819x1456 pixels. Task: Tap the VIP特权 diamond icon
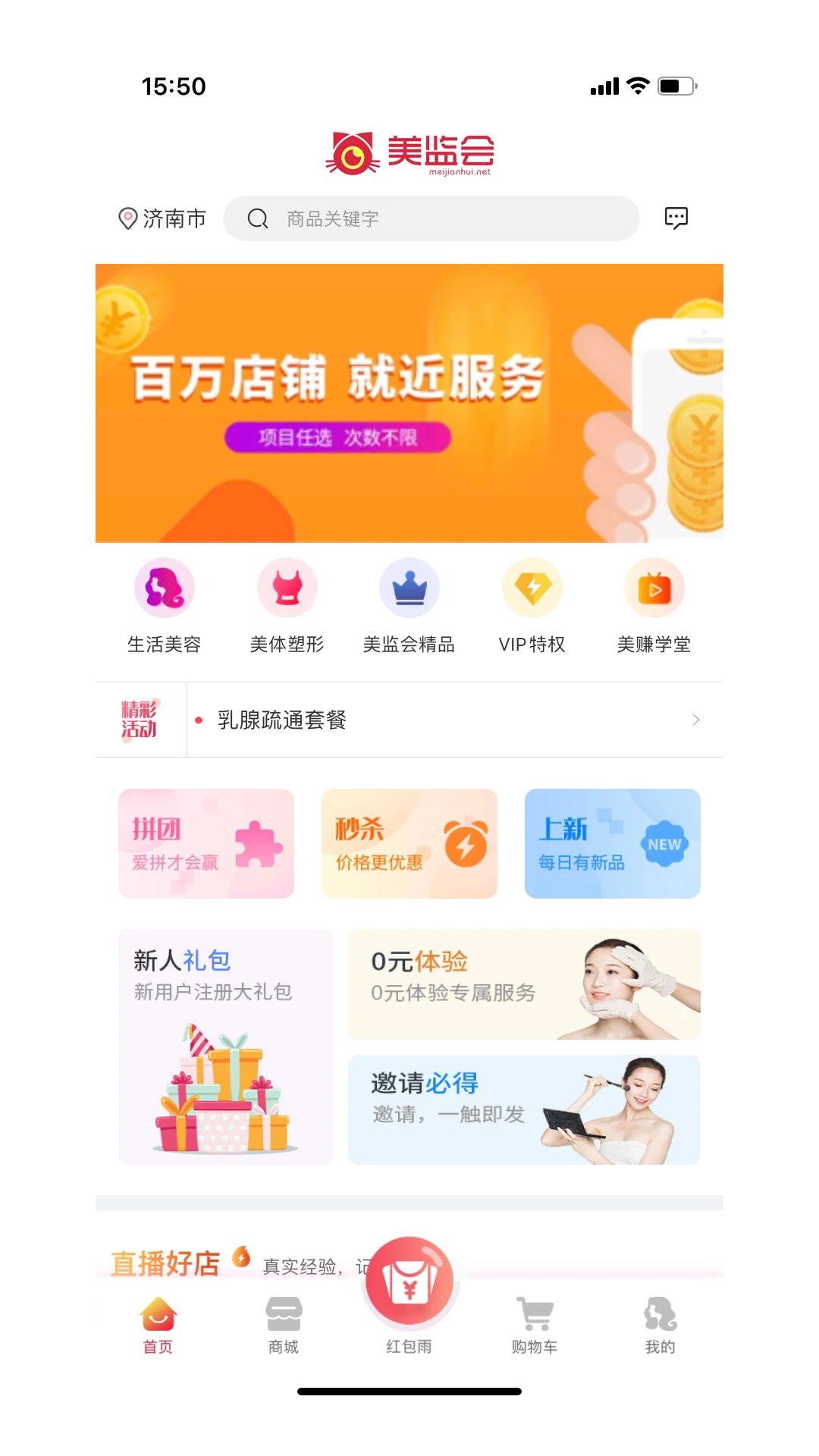click(x=532, y=588)
